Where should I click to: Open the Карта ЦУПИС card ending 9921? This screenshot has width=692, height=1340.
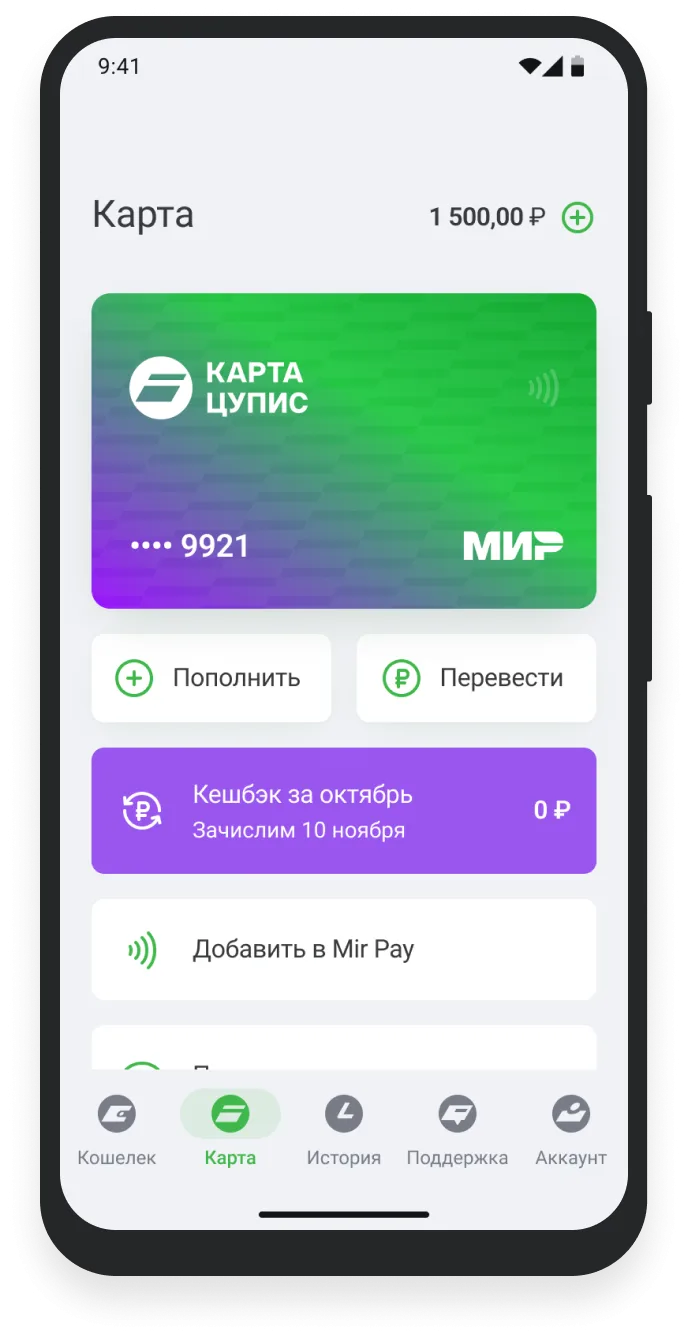343,450
